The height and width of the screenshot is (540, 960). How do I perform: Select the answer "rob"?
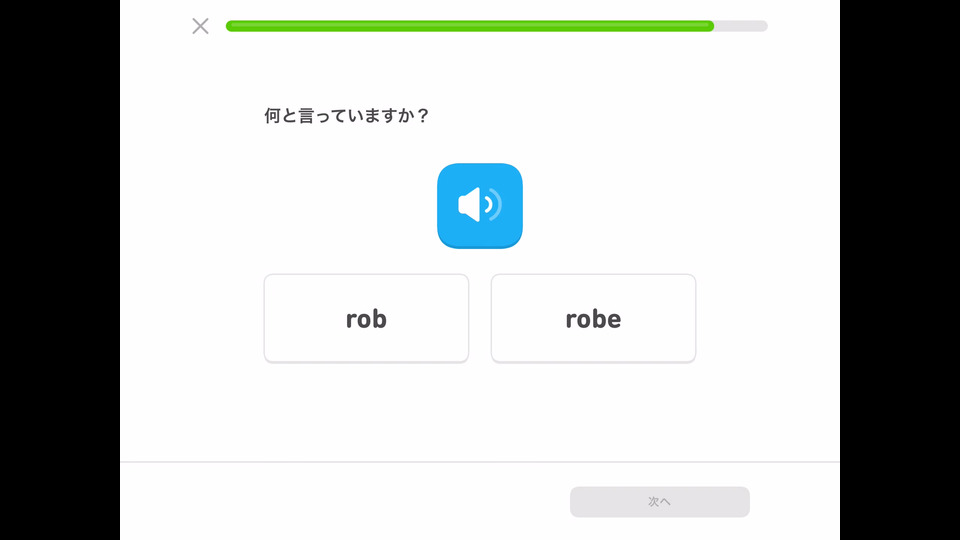coord(366,318)
